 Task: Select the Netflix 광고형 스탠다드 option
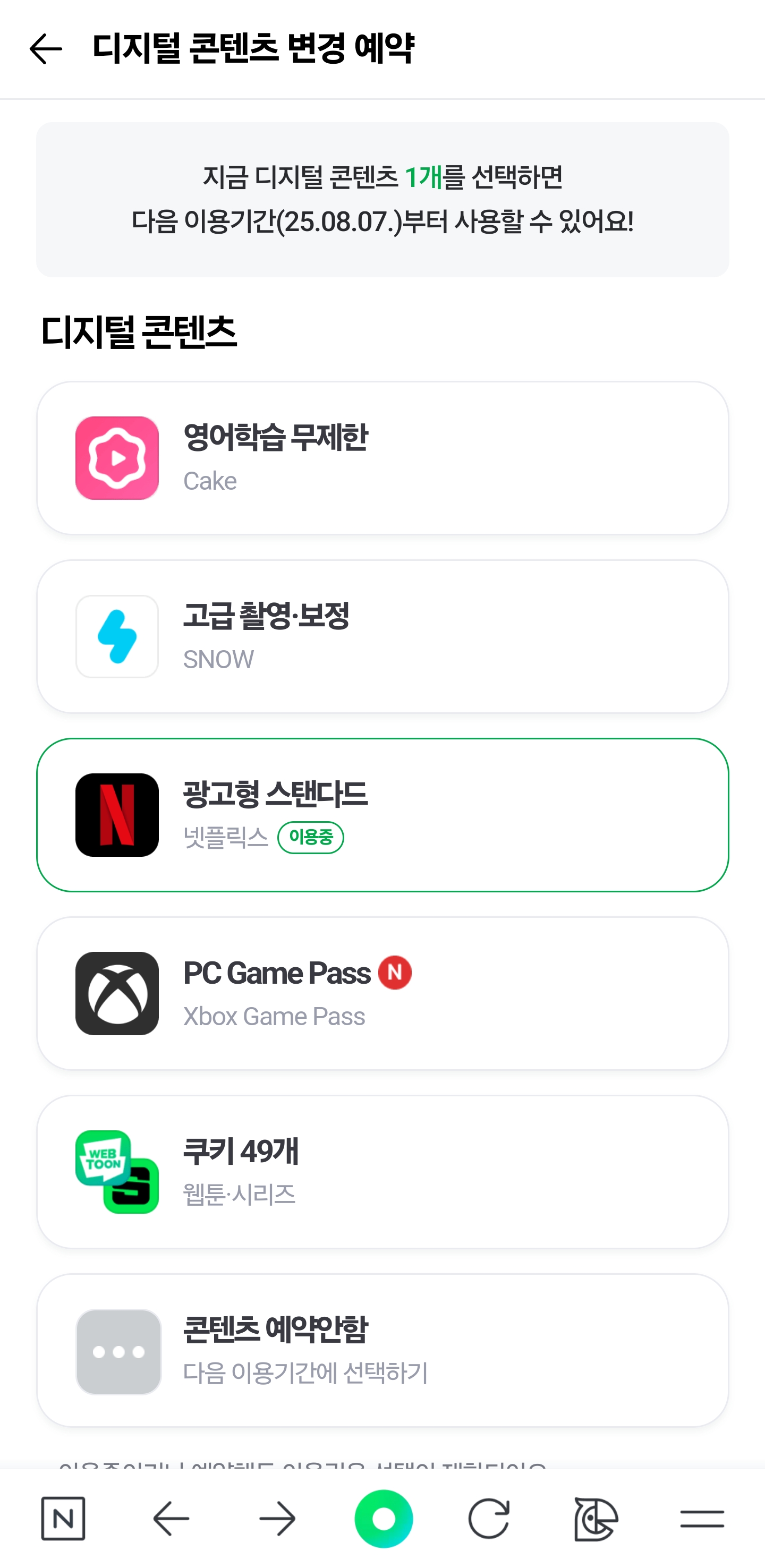click(382, 814)
